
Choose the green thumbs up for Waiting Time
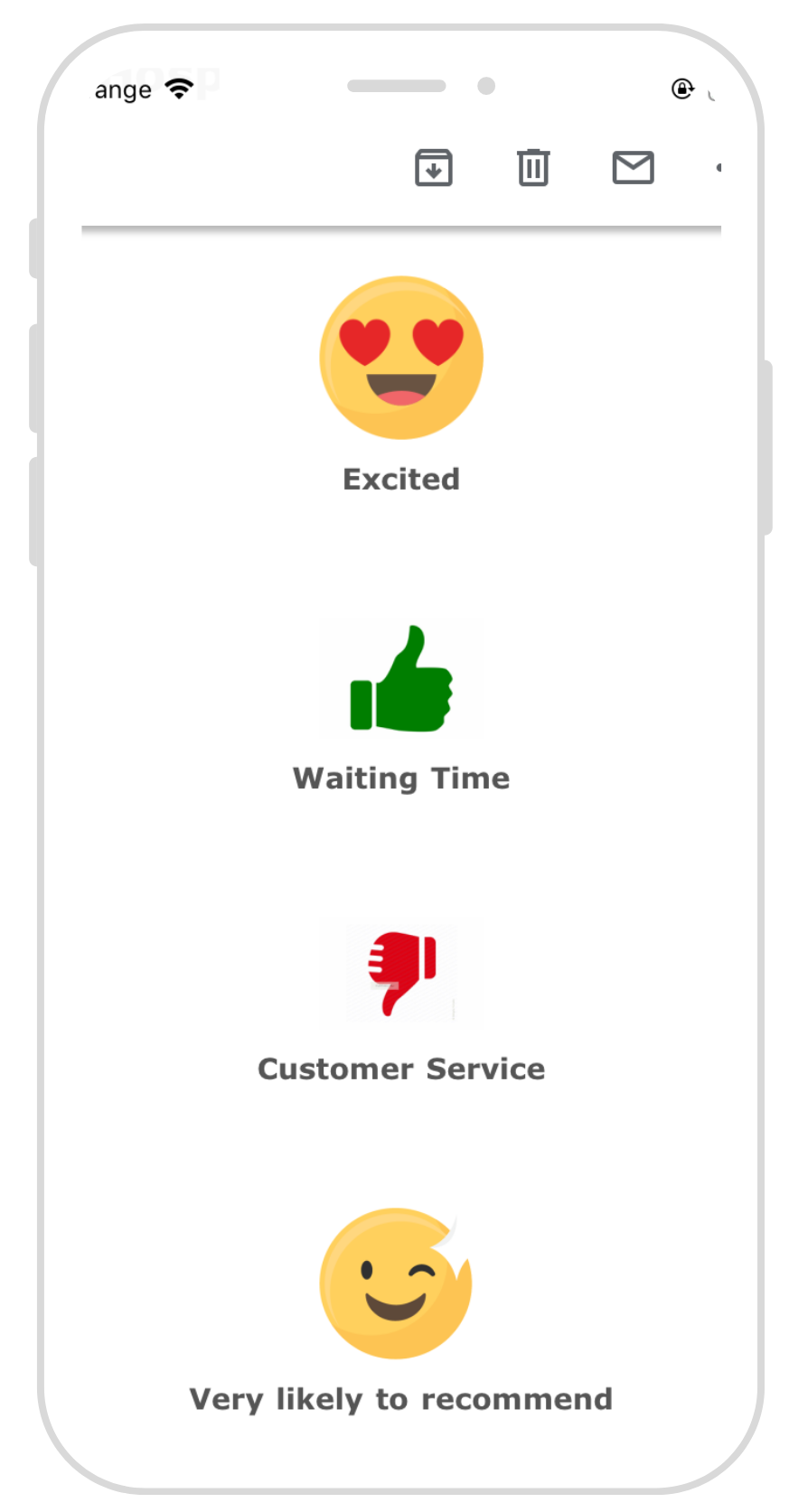pyautogui.click(x=401, y=679)
